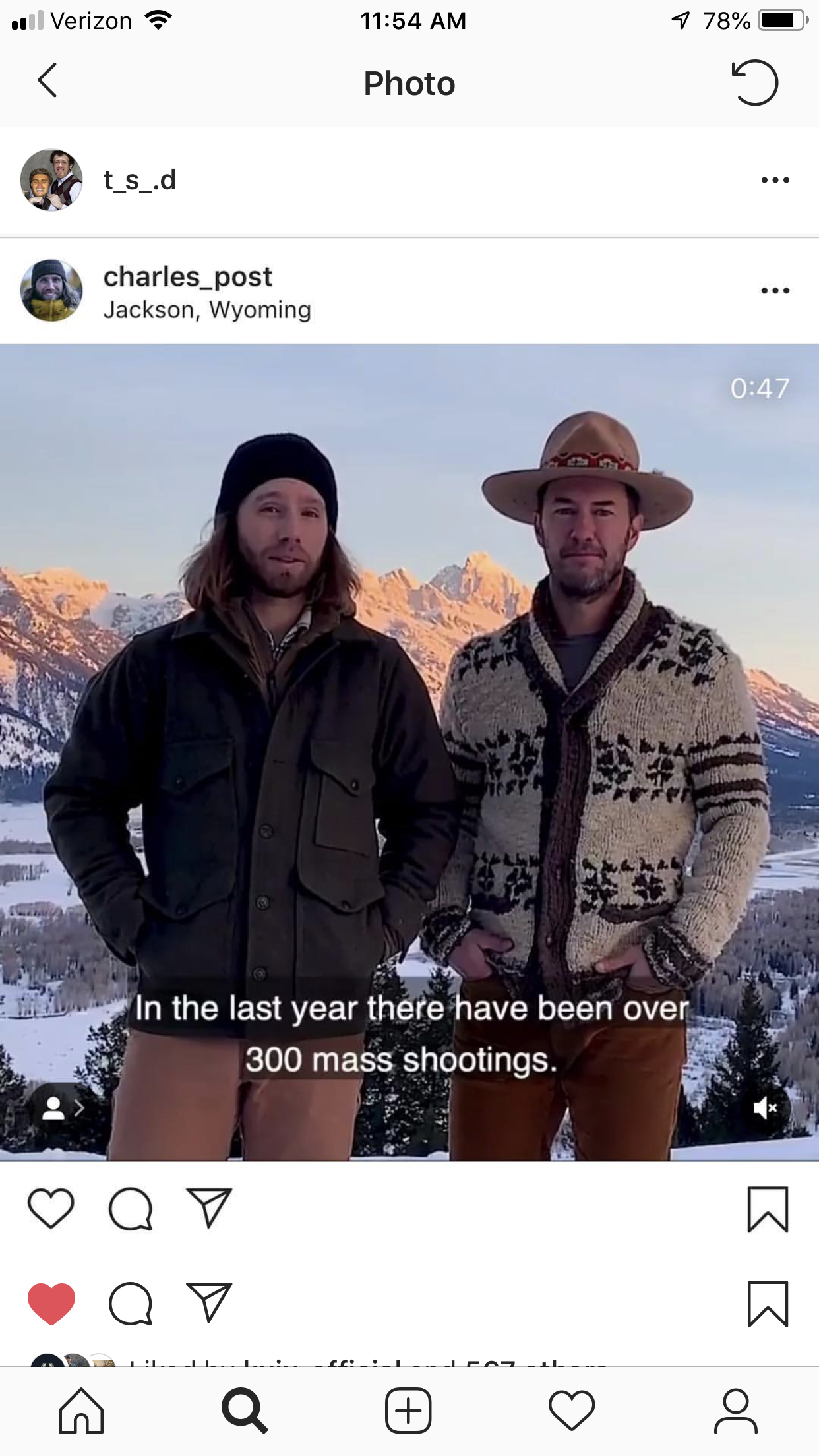
Task: Unlike the post via the red heart
Action: click(51, 1303)
